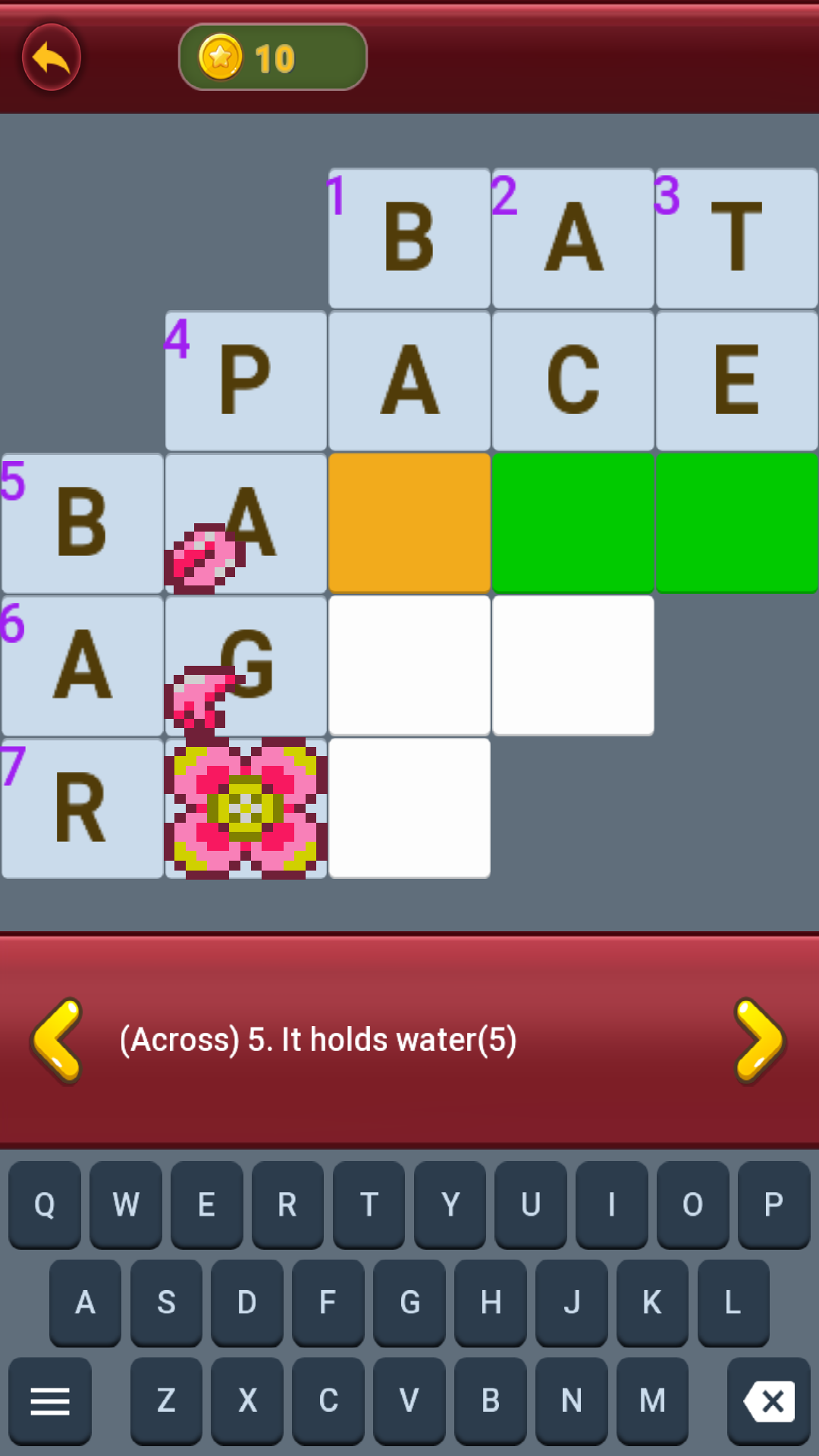This screenshot has height=1456, width=819.
Task: Type the letter I on the keyboard
Action: coord(611,1204)
